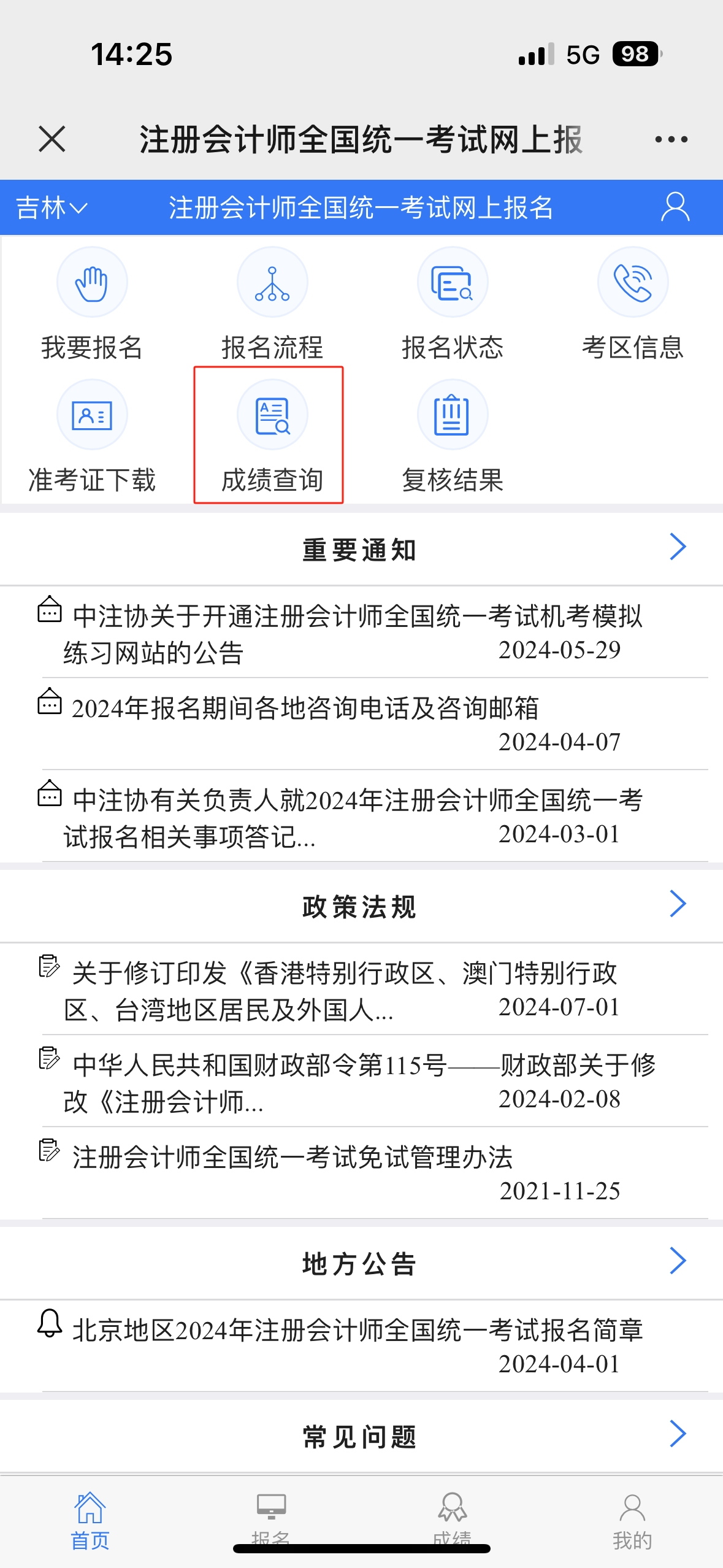Open notice about 机考模拟练习网站

point(356,633)
